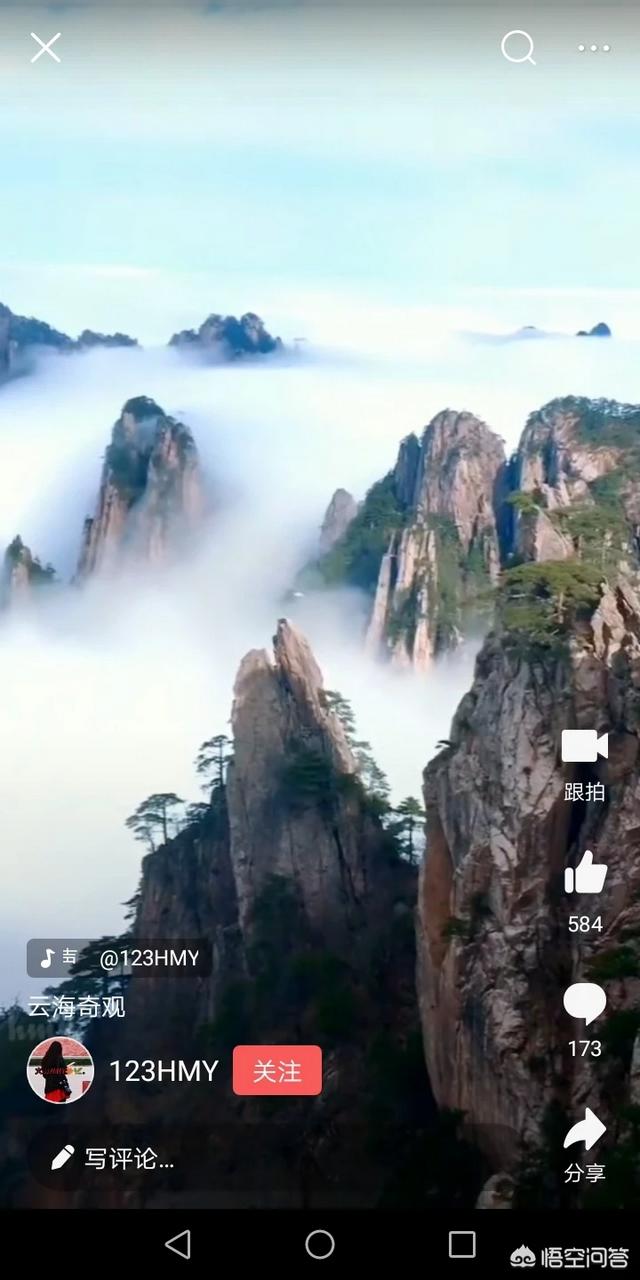640x1280 pixels.
Task: Open the @123HMY music tag
Action: click(119, 958)
